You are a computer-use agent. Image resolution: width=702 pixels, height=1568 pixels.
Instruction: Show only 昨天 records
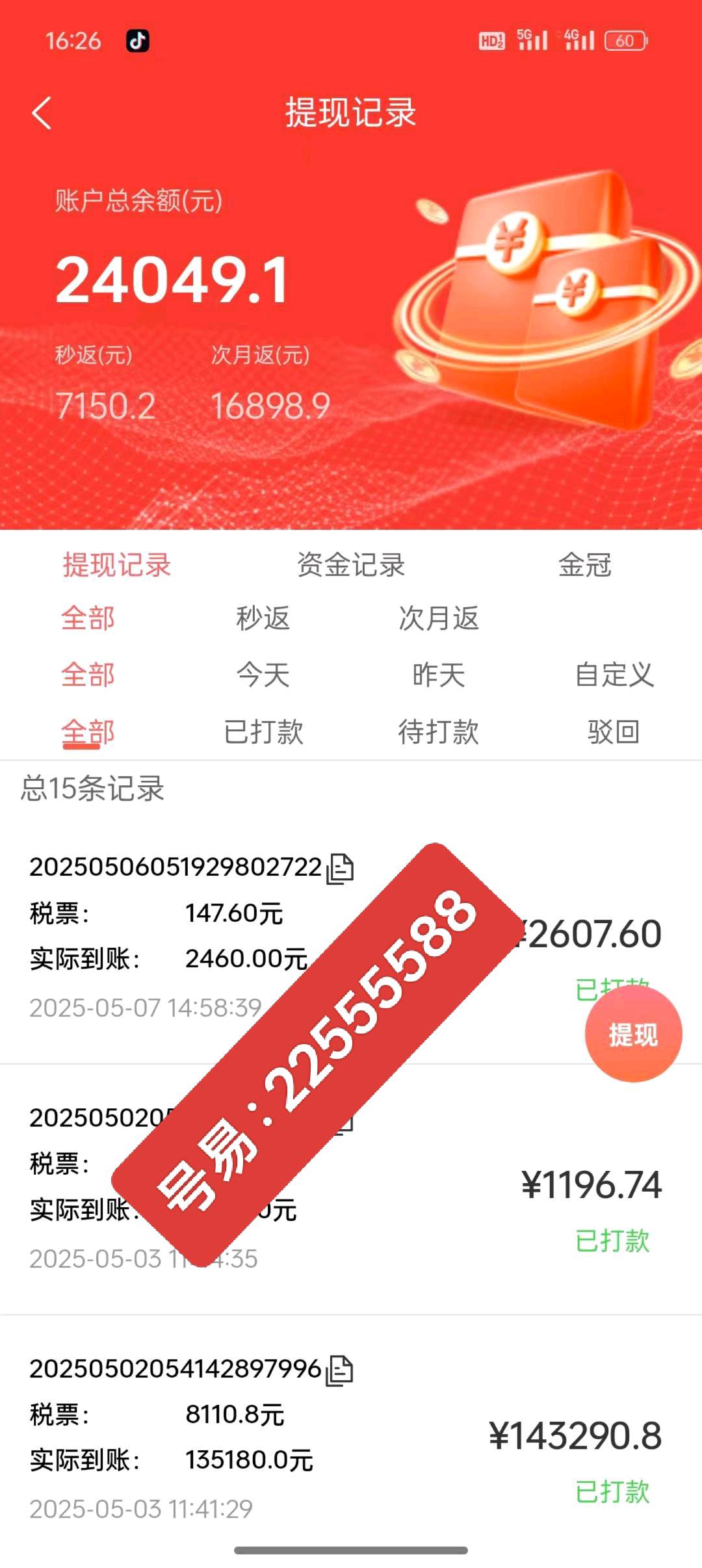(439, 674)
